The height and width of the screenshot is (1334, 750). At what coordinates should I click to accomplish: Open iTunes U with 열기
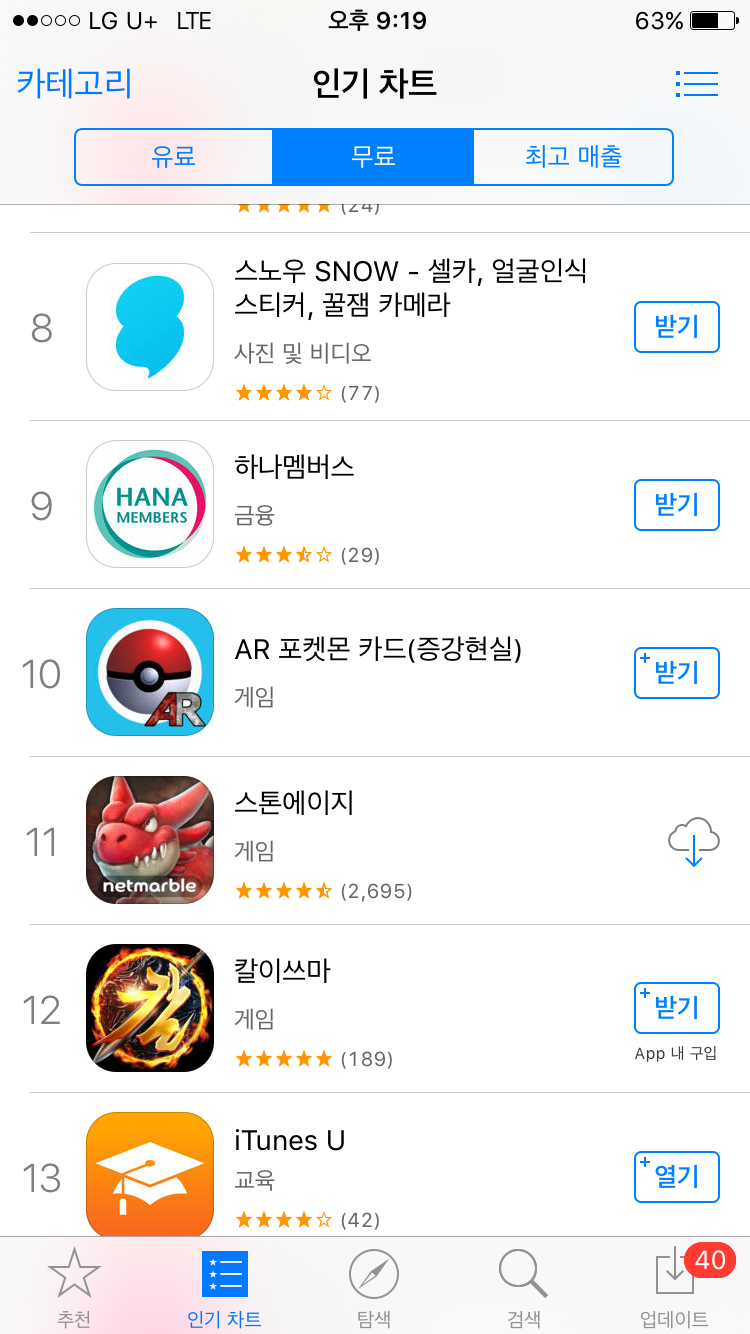676,1176
